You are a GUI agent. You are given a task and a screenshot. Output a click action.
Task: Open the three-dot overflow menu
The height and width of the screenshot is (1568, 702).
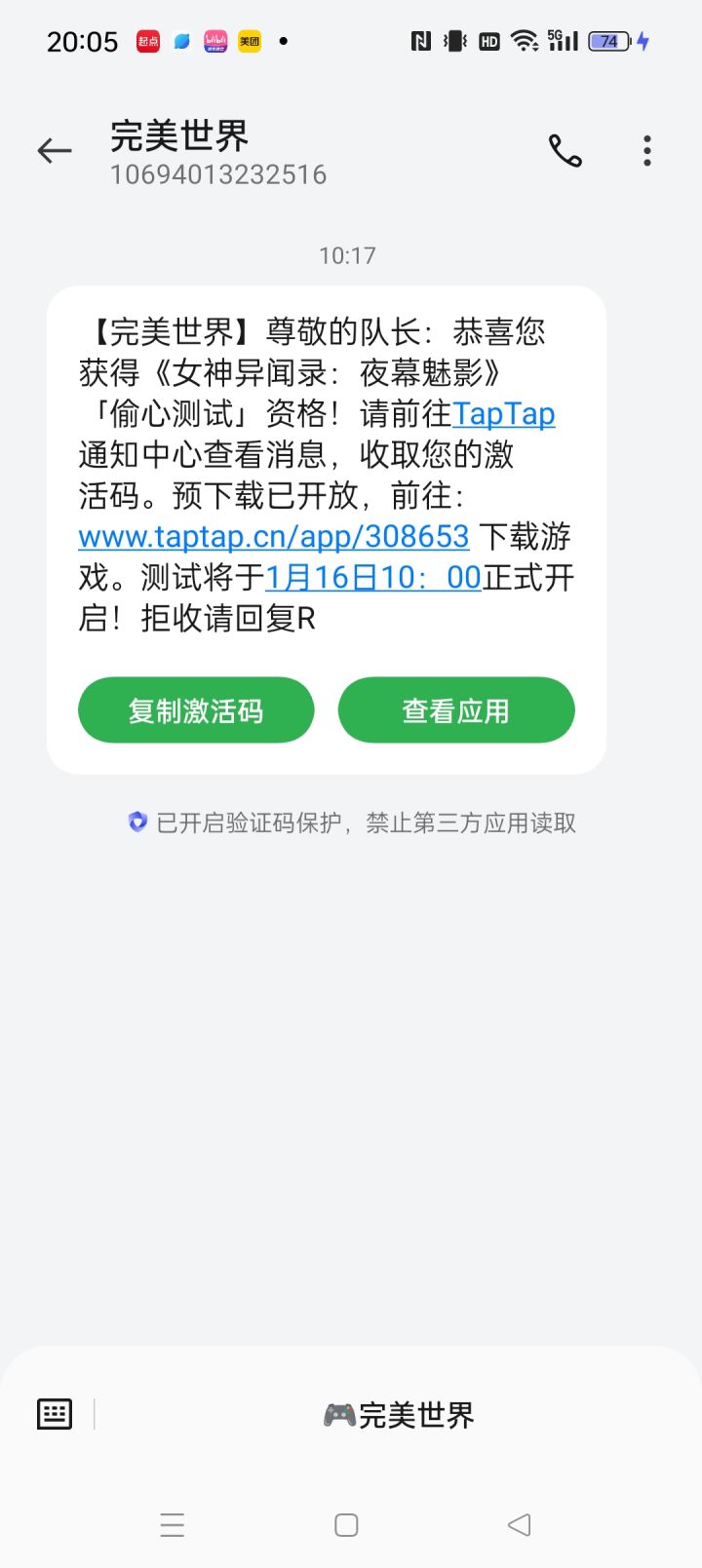pyautogui.click(x=647, y=151)
